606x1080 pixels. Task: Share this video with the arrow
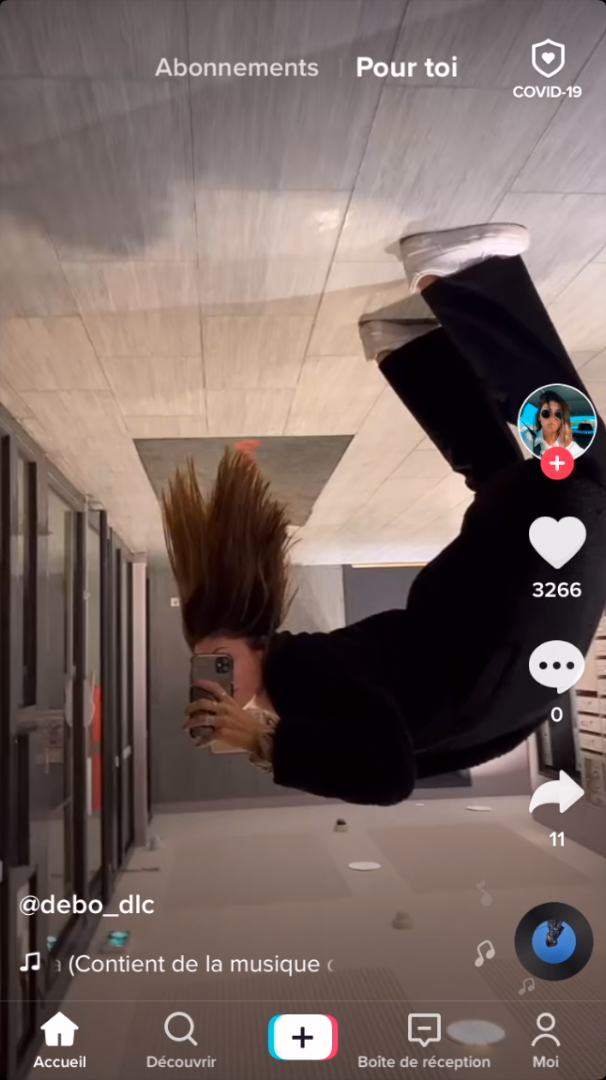[x=557, y=792]
